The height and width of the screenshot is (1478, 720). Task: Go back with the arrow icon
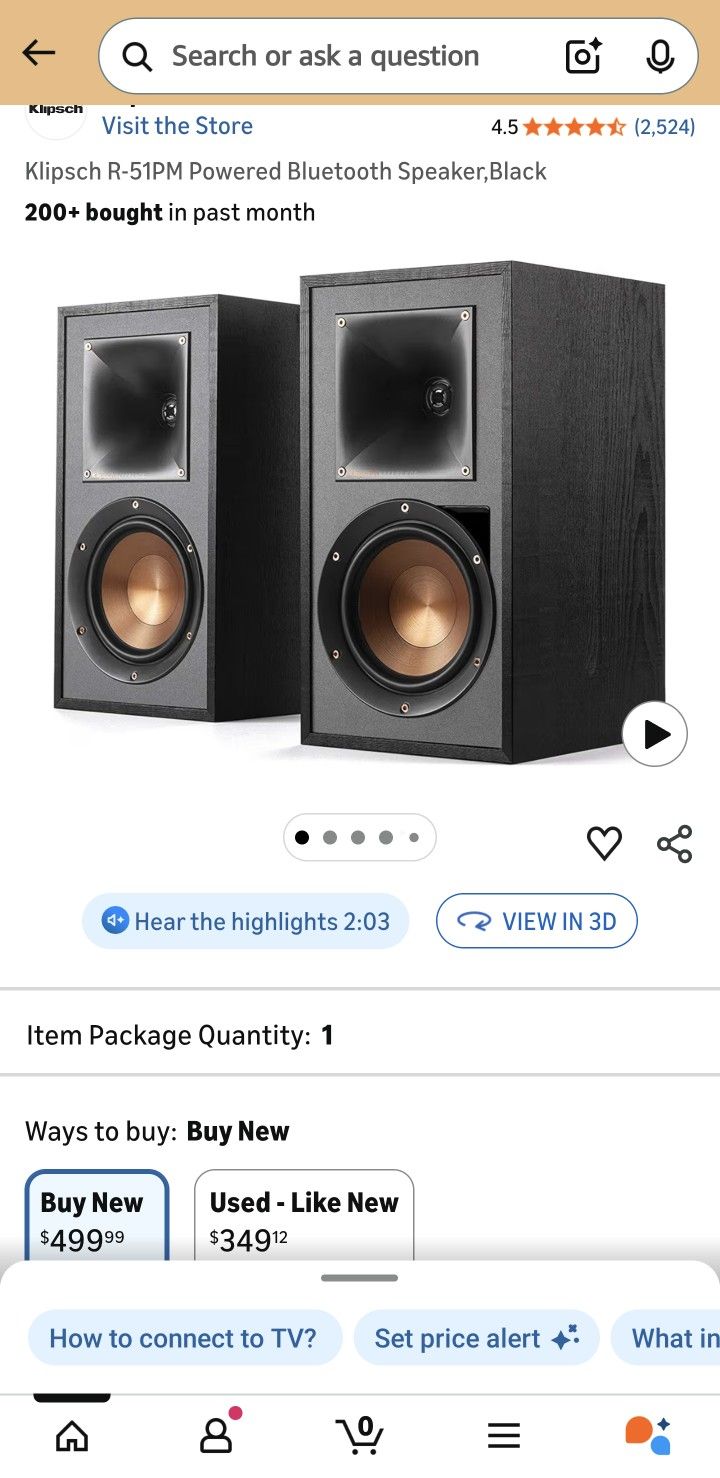39,53
